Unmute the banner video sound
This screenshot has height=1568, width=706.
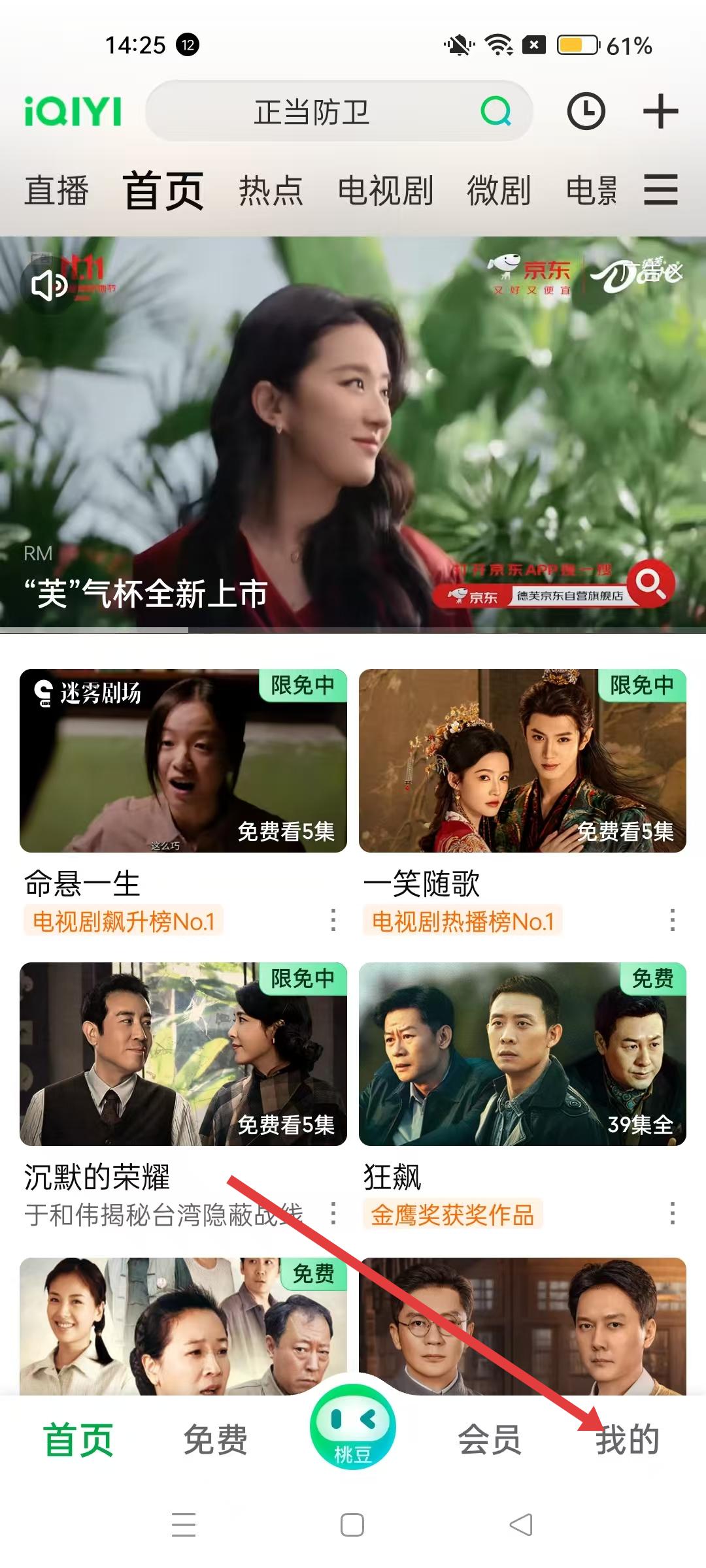[x=50, y=286]
